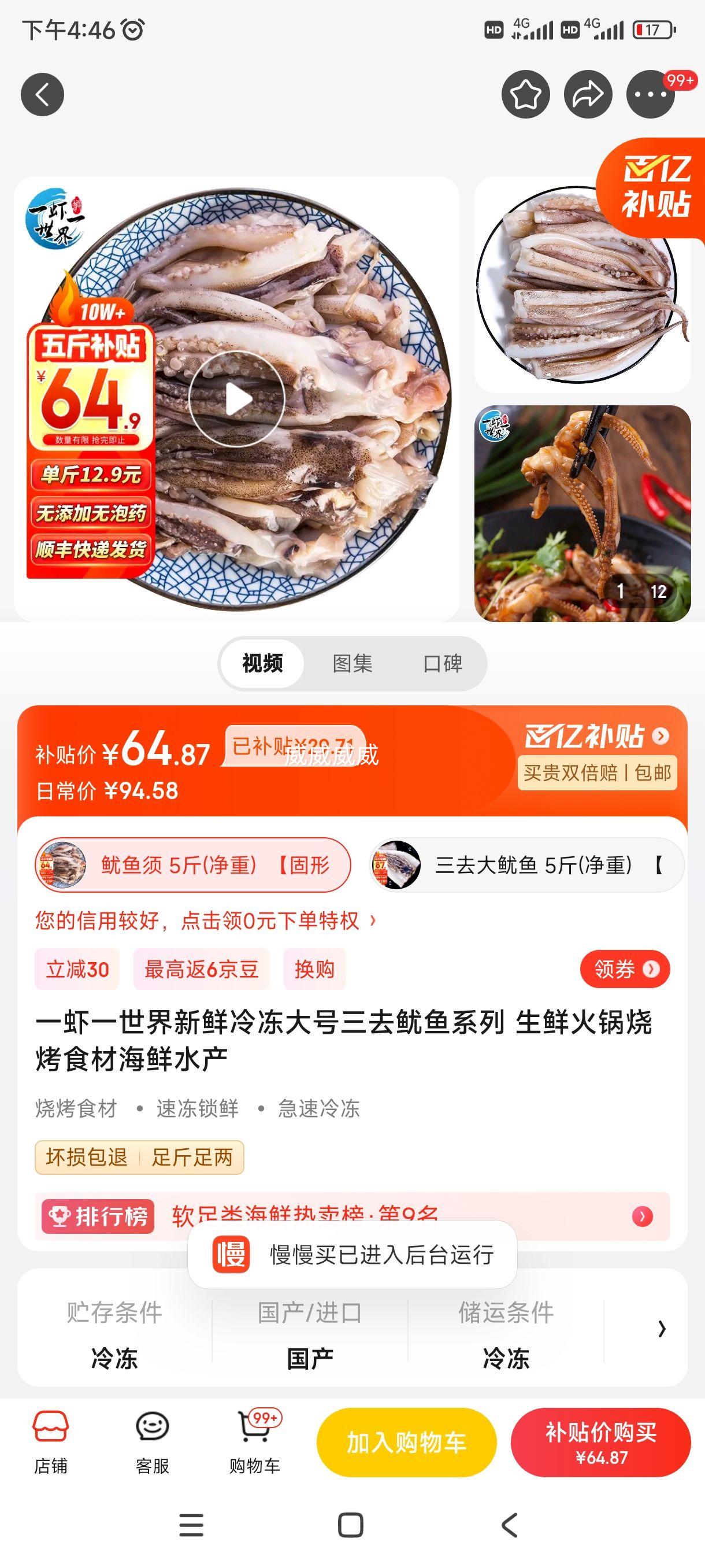
Task: Open the 排行榜 hot-selling ranking
Action: point(352,1216)
